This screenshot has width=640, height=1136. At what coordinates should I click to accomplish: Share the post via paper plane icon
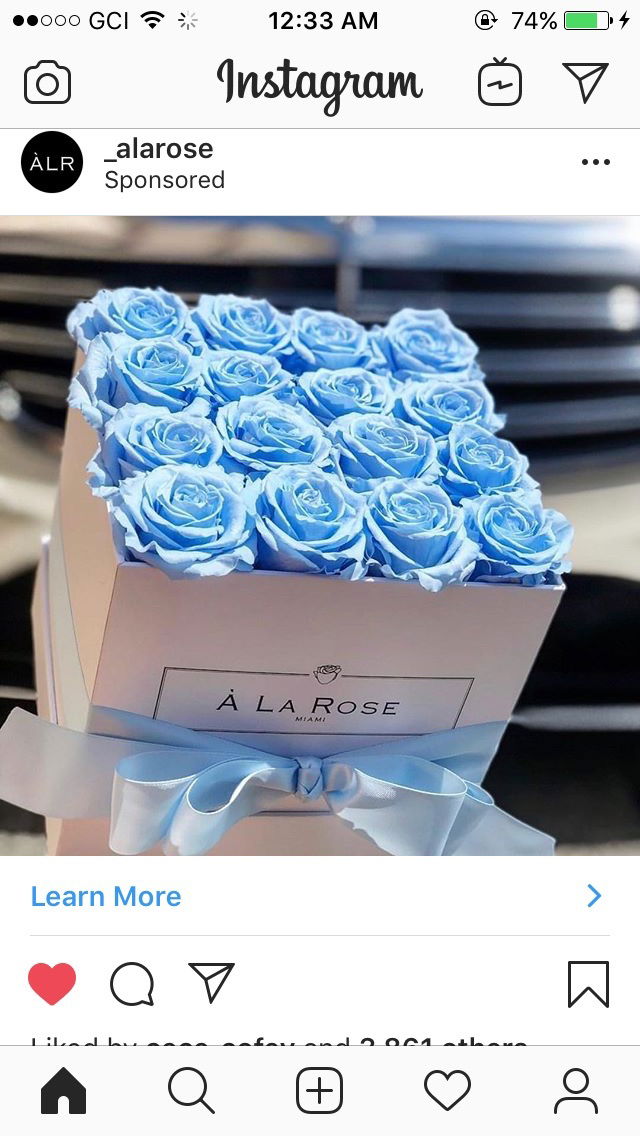211,983
